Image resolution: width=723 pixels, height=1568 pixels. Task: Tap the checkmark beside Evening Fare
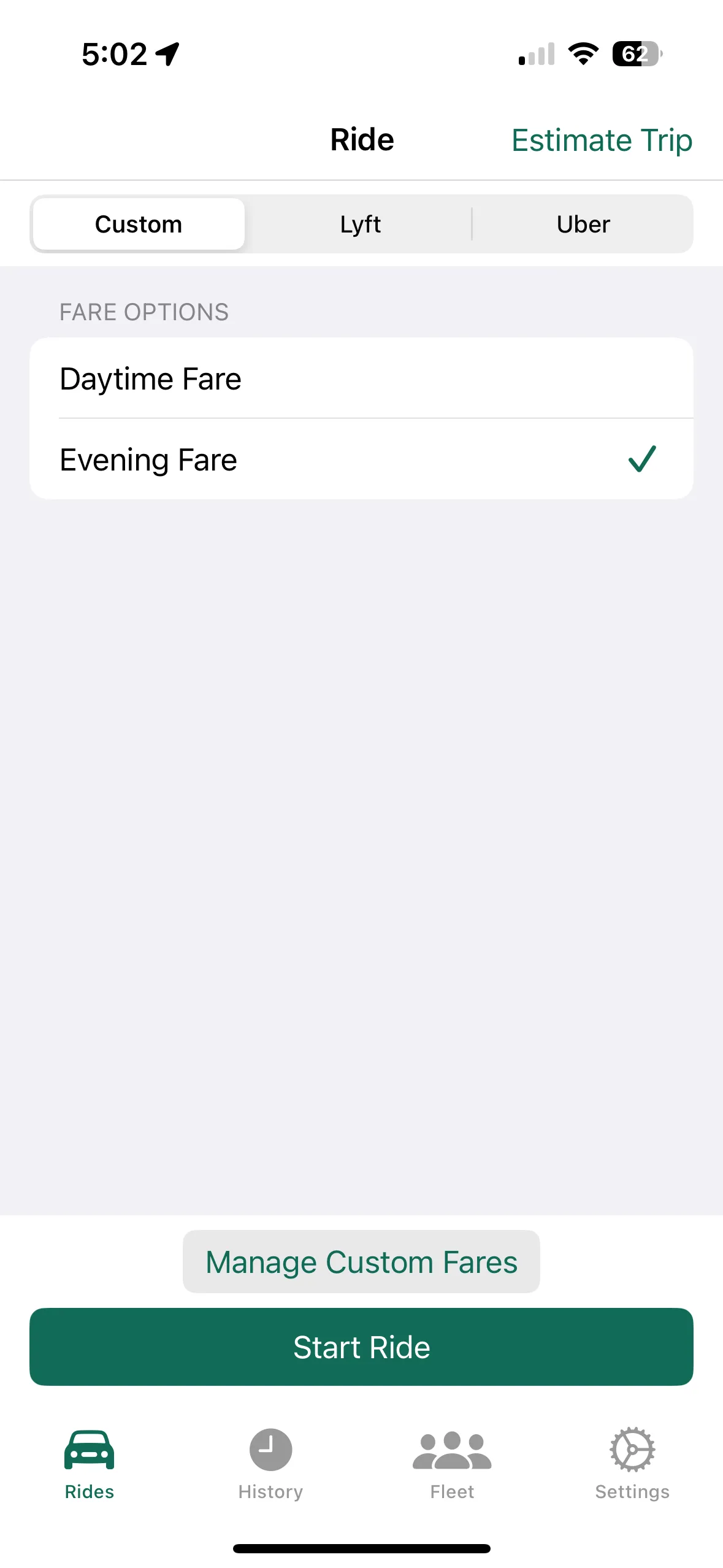click(x=641, y=459)
